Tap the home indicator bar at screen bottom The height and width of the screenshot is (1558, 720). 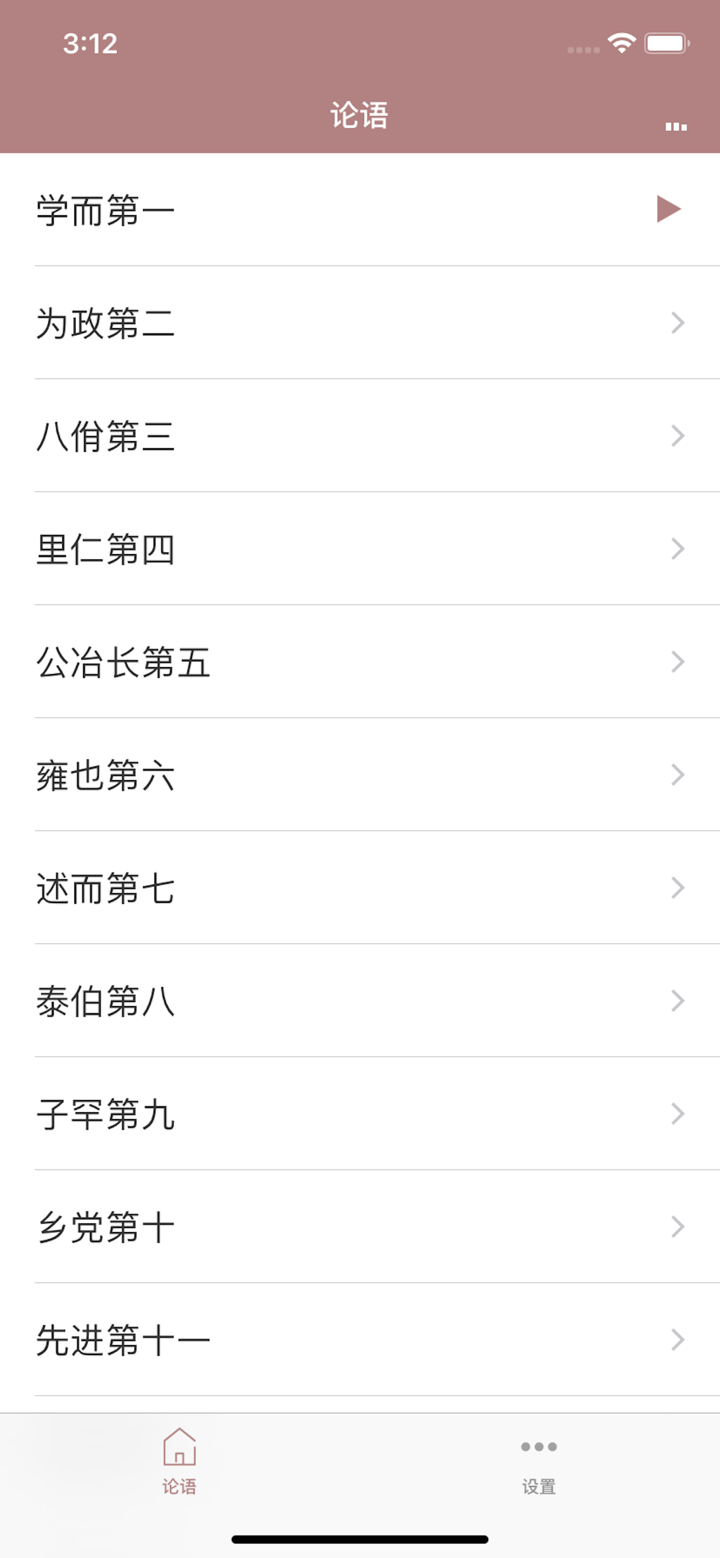(x=360, y=1540)
